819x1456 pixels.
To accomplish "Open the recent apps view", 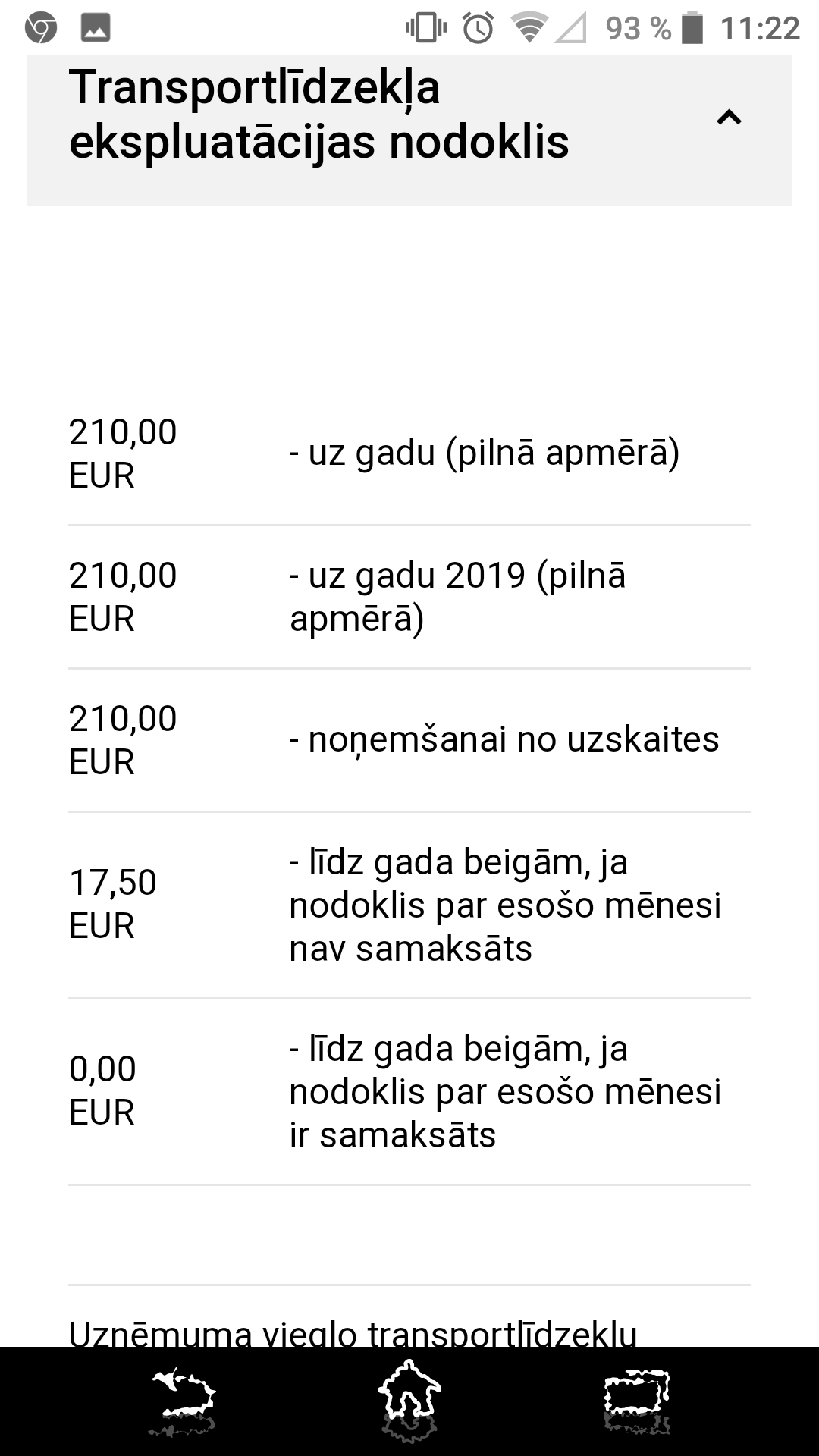I will (x=637, y=1400).
